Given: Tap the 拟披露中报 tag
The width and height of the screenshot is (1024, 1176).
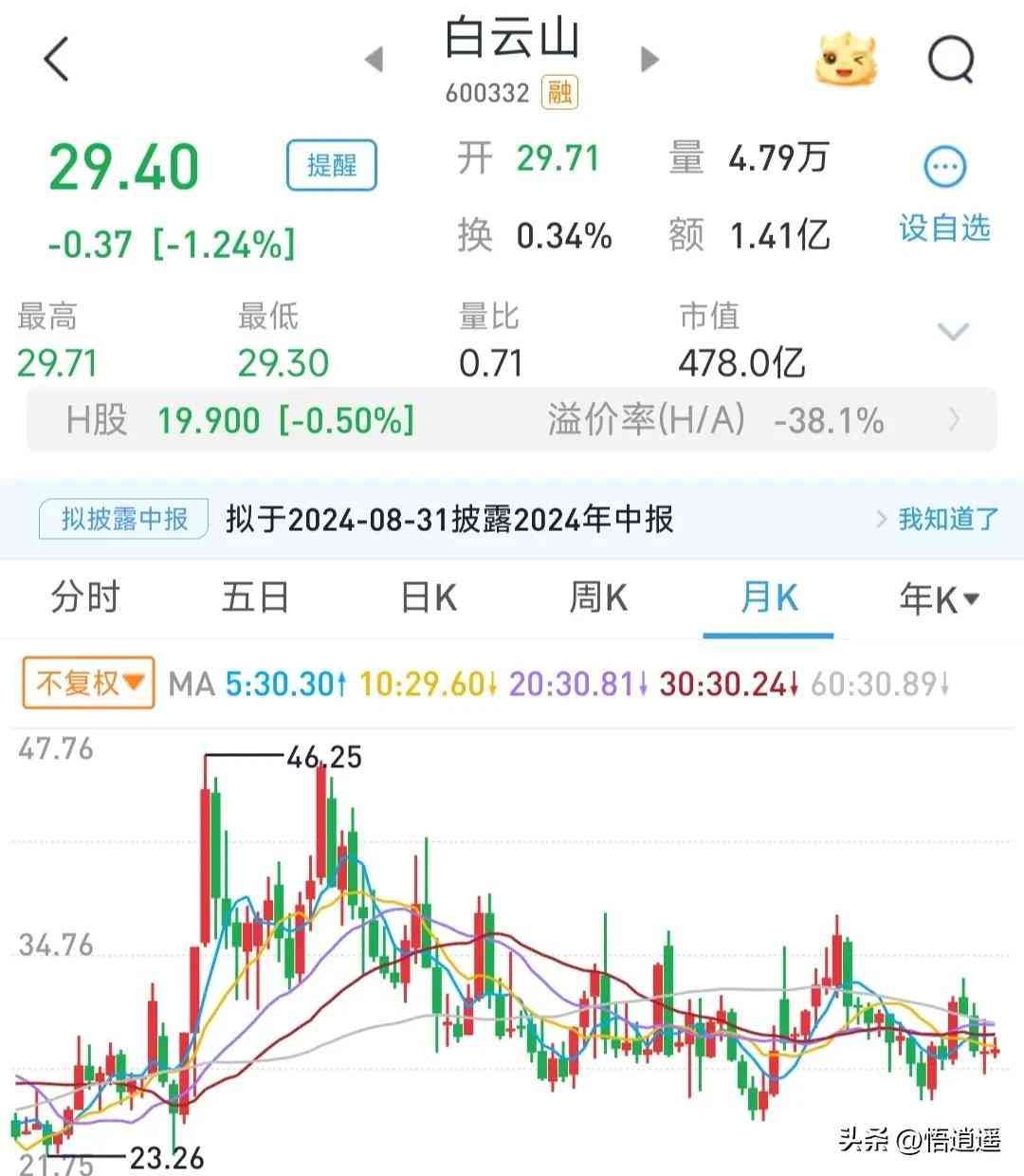Looking at the screenshot, I should [124, 519].
